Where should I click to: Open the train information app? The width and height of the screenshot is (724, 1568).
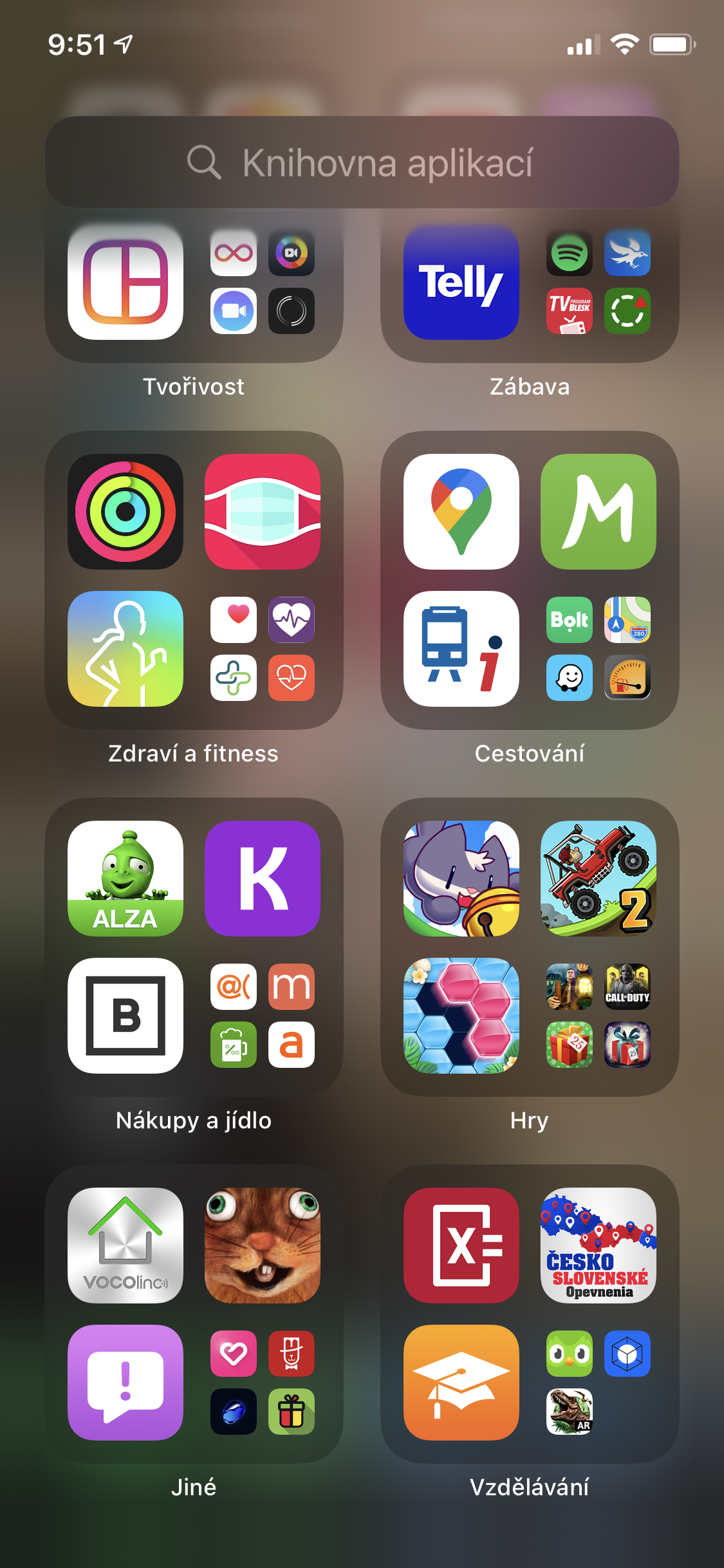pyautogui.click(x=461, y=649)
